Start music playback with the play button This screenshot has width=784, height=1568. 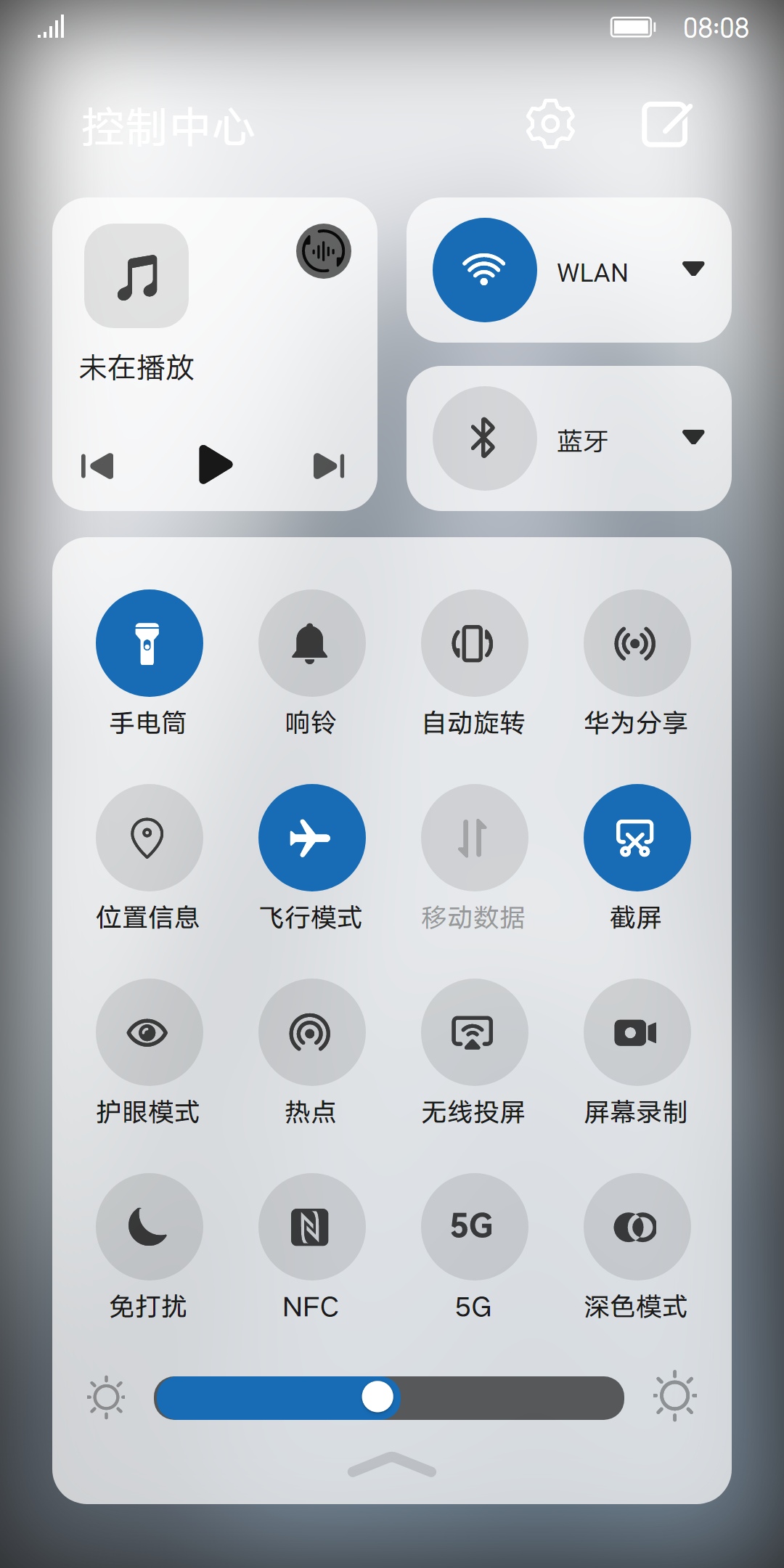215,465
